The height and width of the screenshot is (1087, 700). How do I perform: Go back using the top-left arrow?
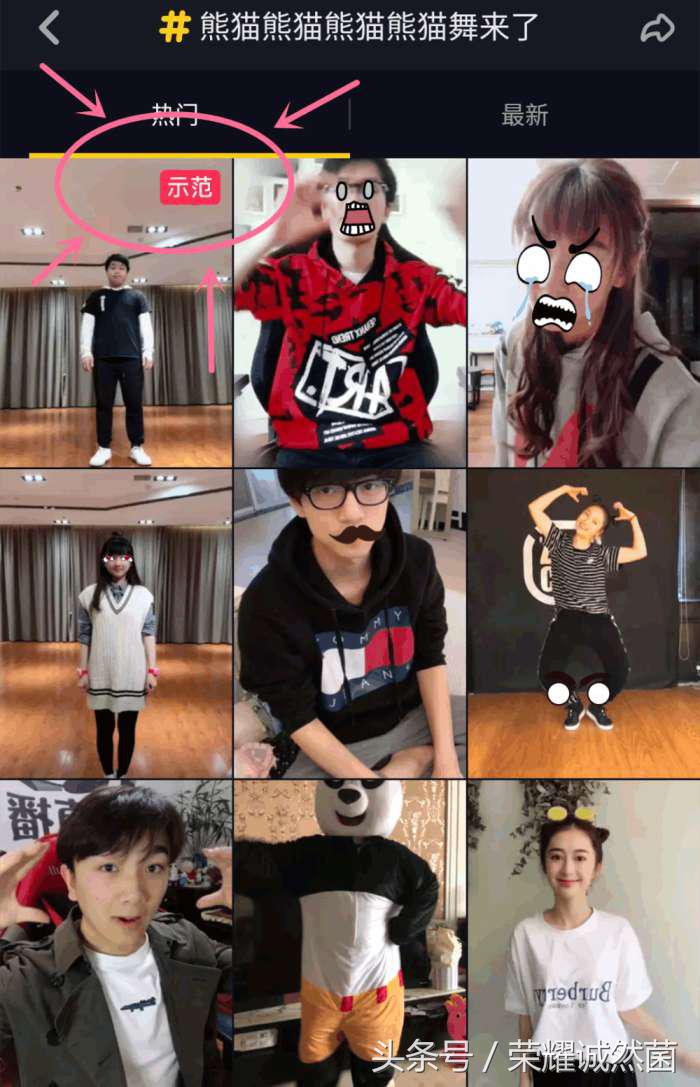(x=49, y=28)
